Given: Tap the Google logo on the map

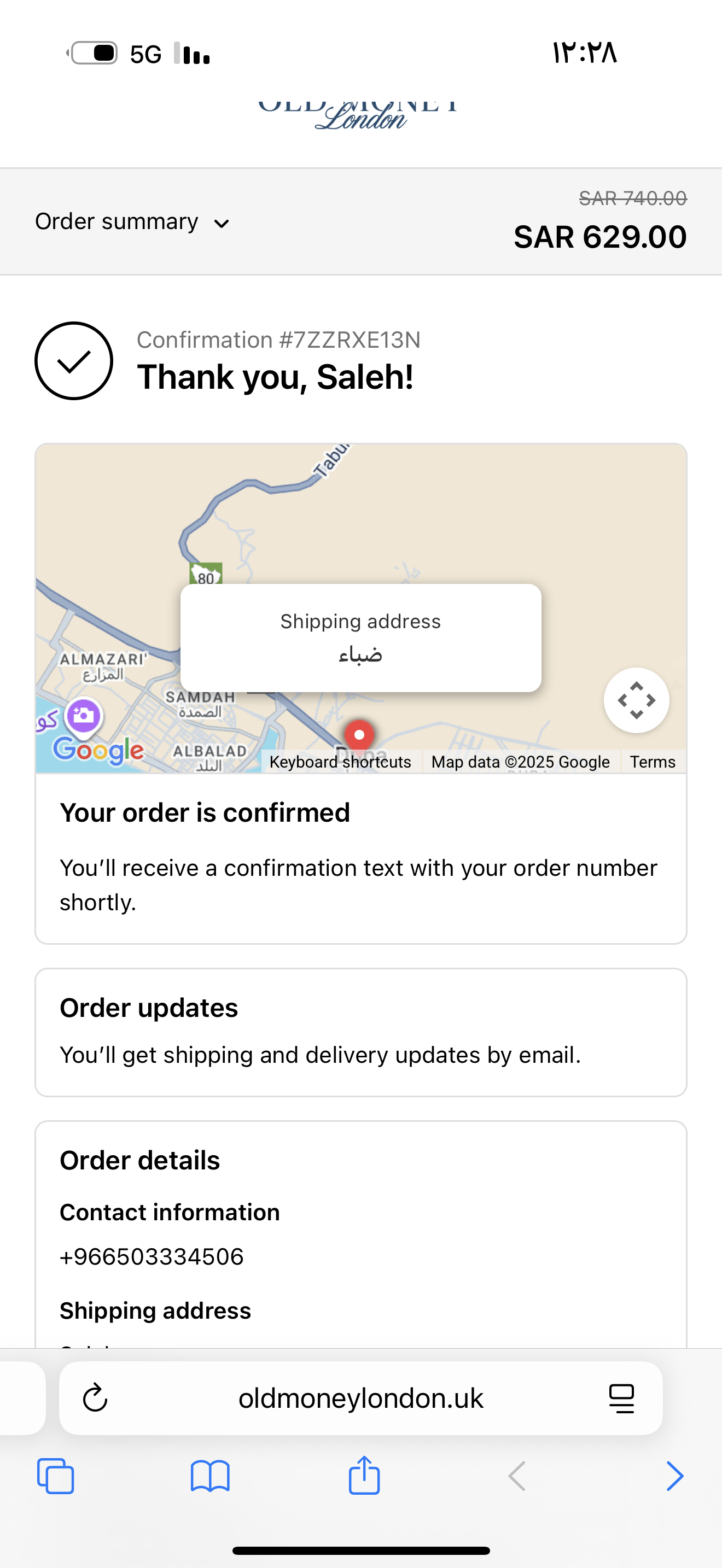Looking at the screenshot, I should click(x=98, y=751).
